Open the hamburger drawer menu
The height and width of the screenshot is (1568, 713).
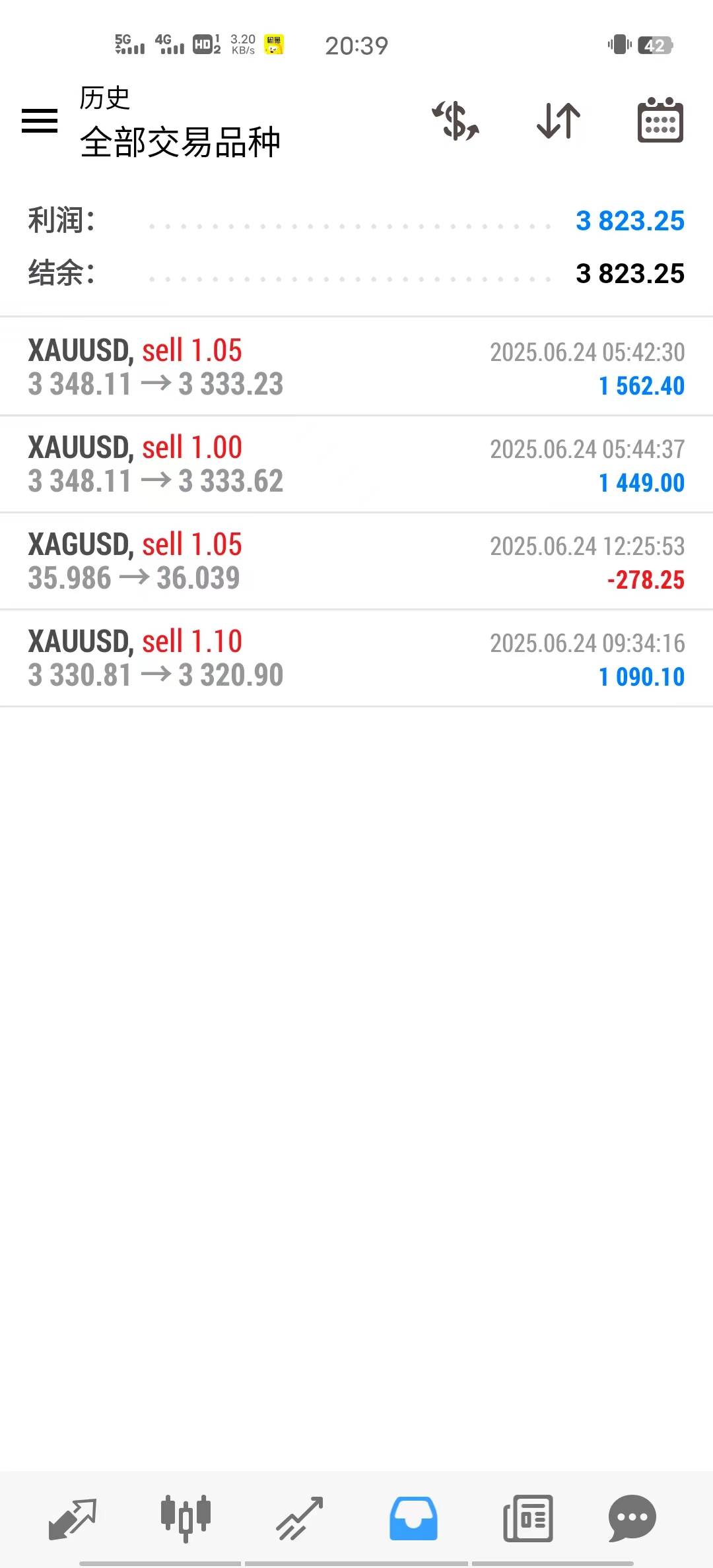(40, 121)
